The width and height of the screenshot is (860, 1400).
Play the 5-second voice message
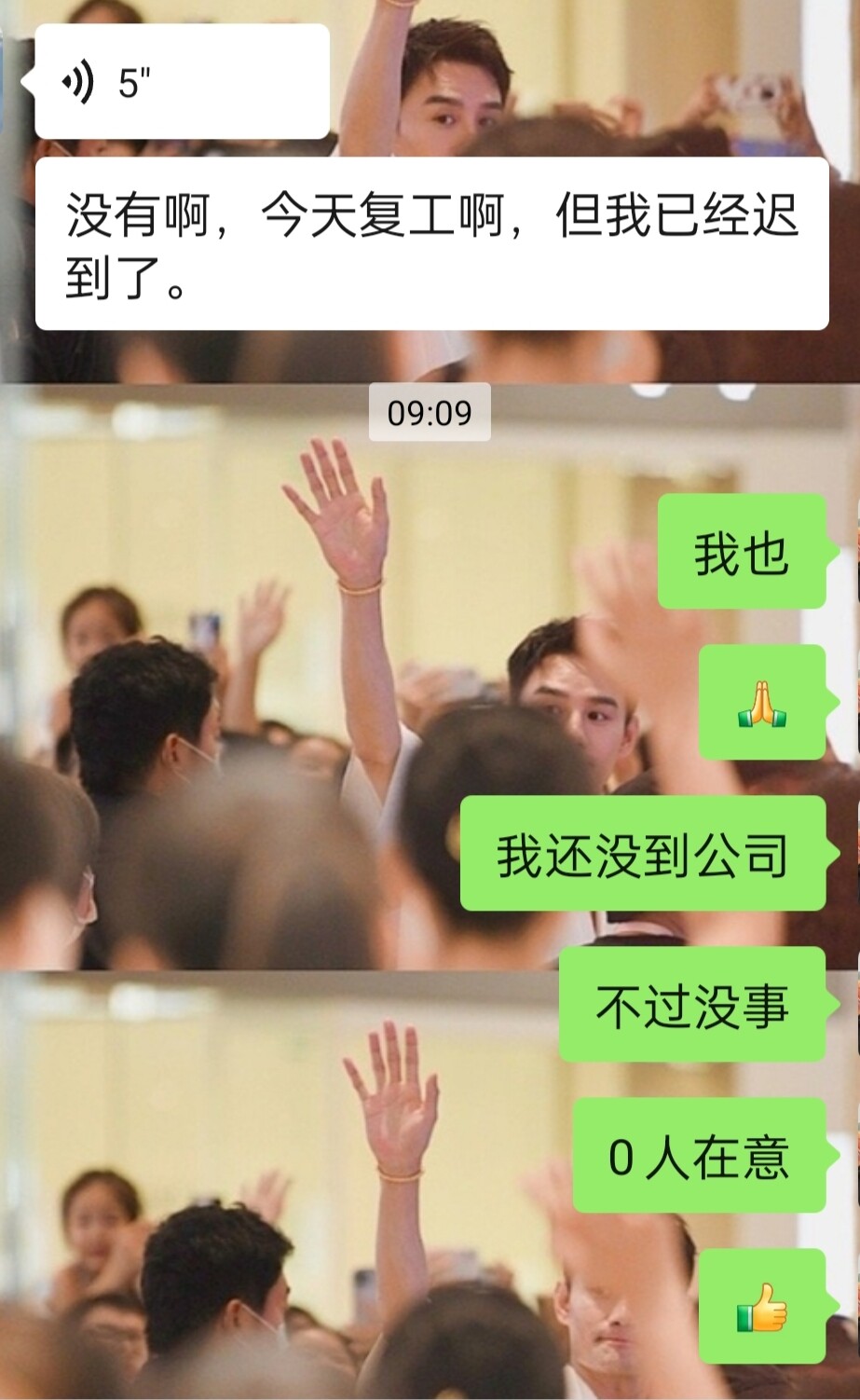click(181, 84)
